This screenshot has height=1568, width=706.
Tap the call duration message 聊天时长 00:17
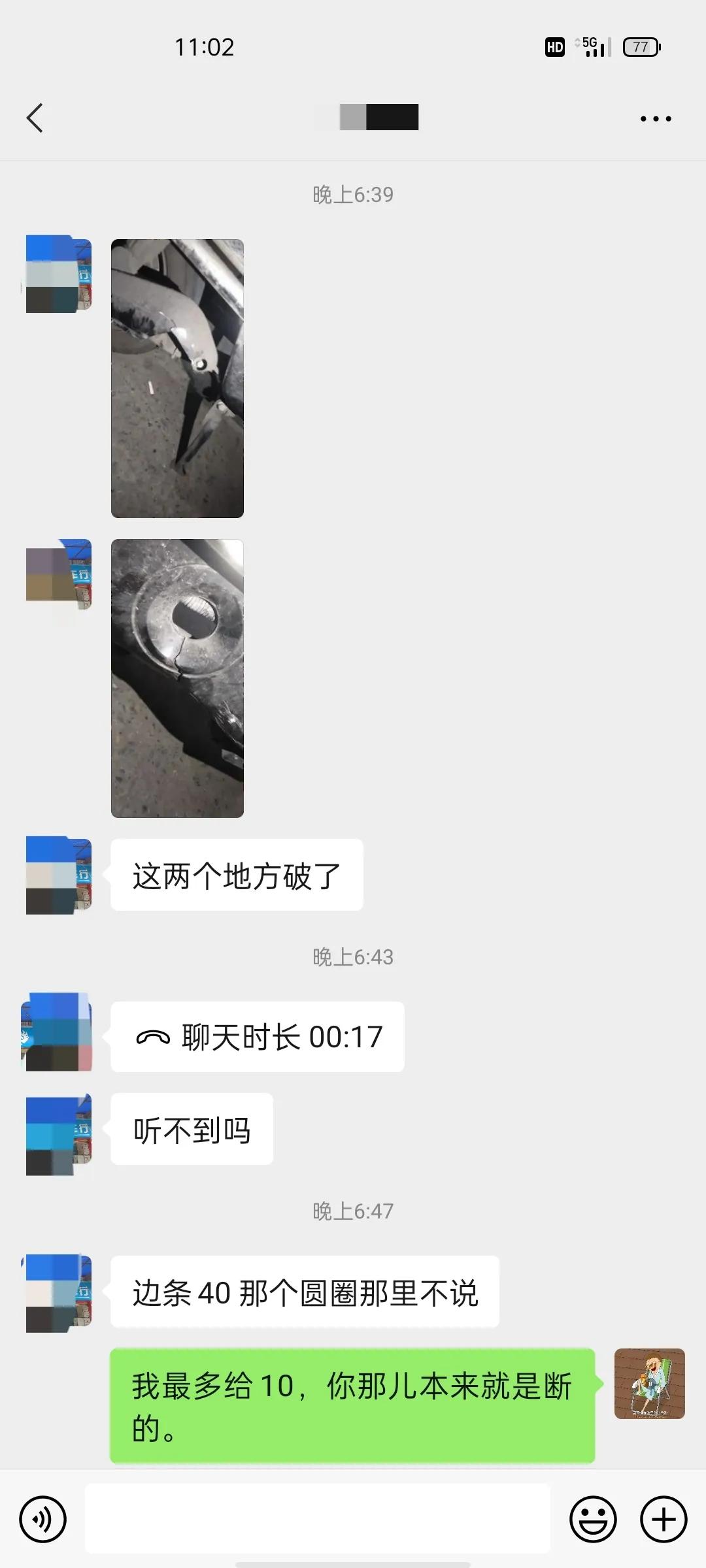click(258, 1036)
